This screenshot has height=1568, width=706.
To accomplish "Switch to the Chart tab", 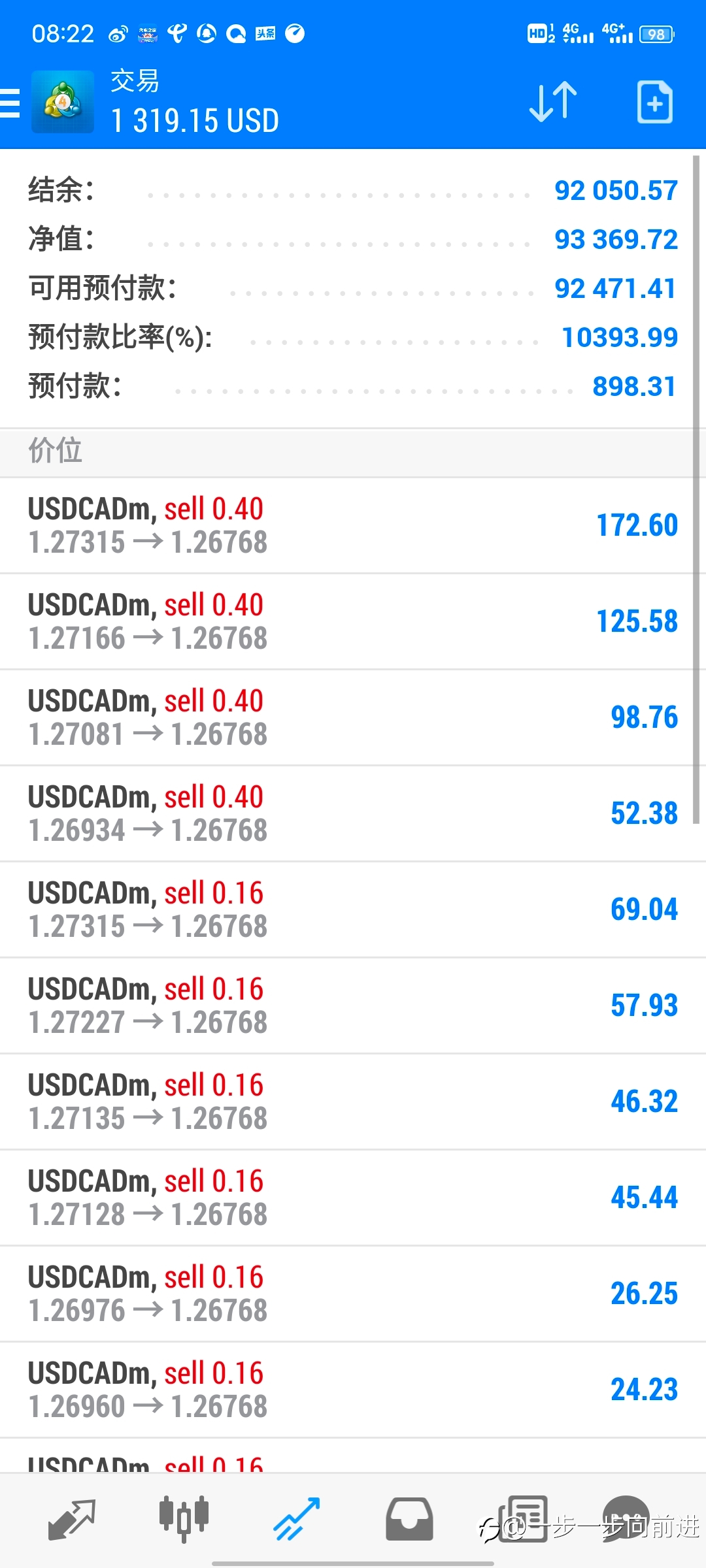I will pyautogui.click(x=184, y=1520).
